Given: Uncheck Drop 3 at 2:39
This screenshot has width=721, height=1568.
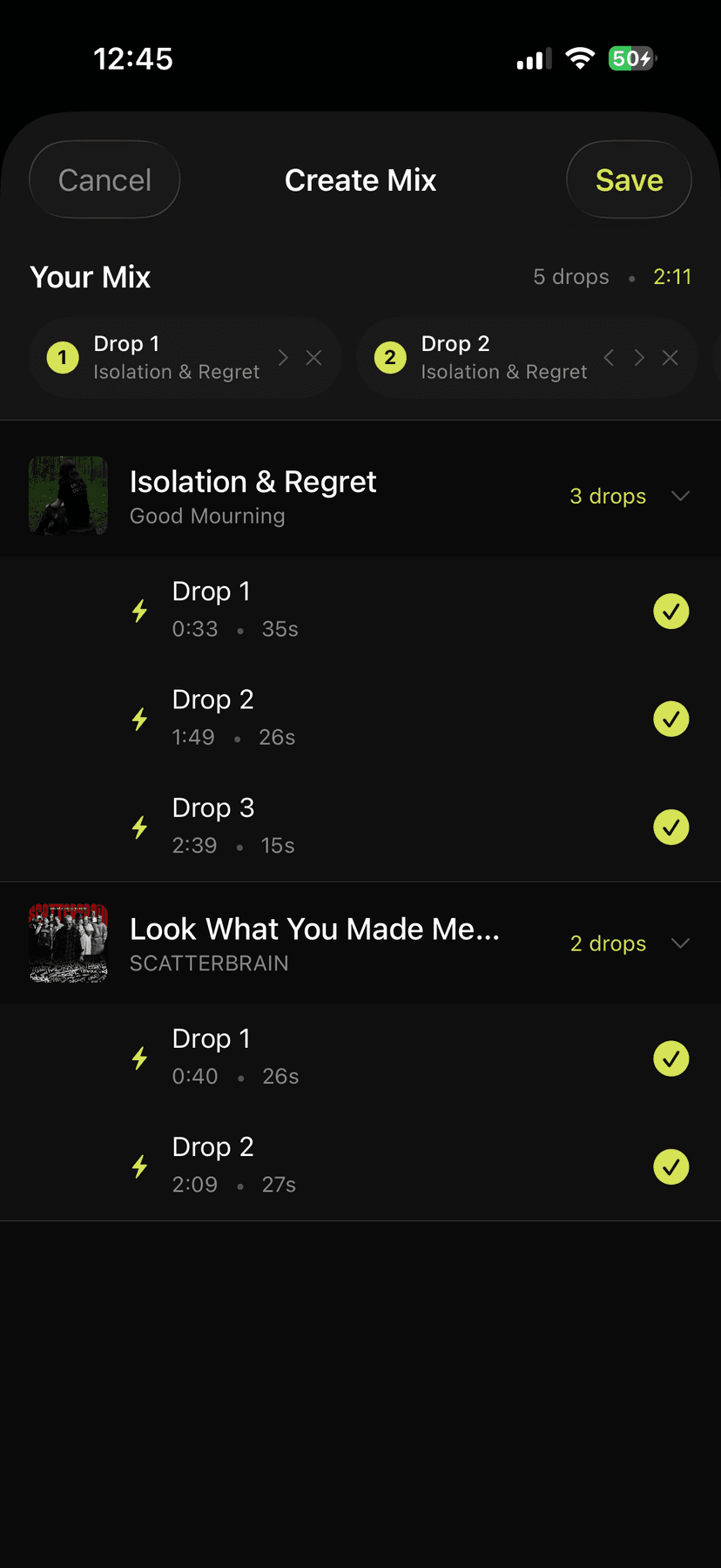Looking at the screenshot, I should click(670, 828).
